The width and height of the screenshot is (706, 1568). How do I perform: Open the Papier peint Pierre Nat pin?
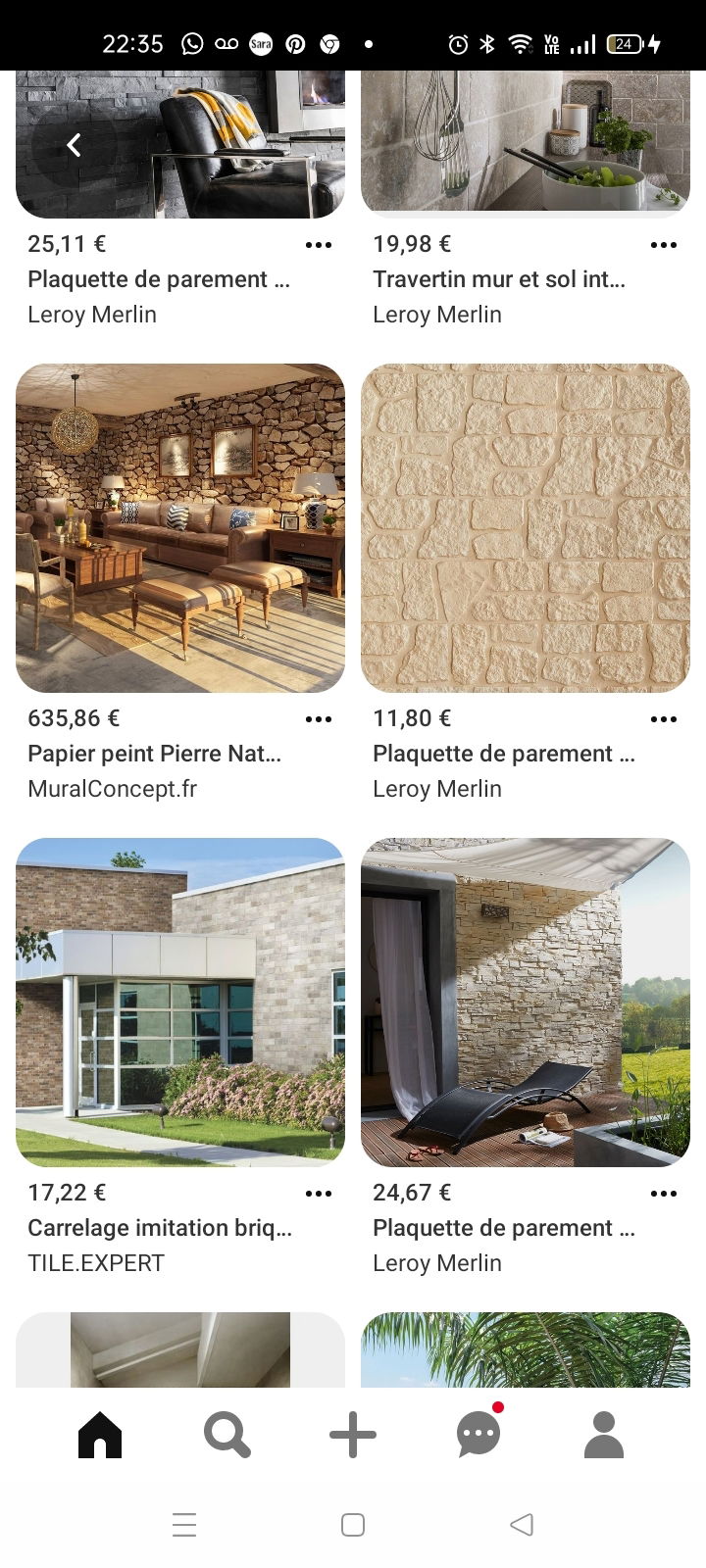pyautogui.click(x=180, y=528)
